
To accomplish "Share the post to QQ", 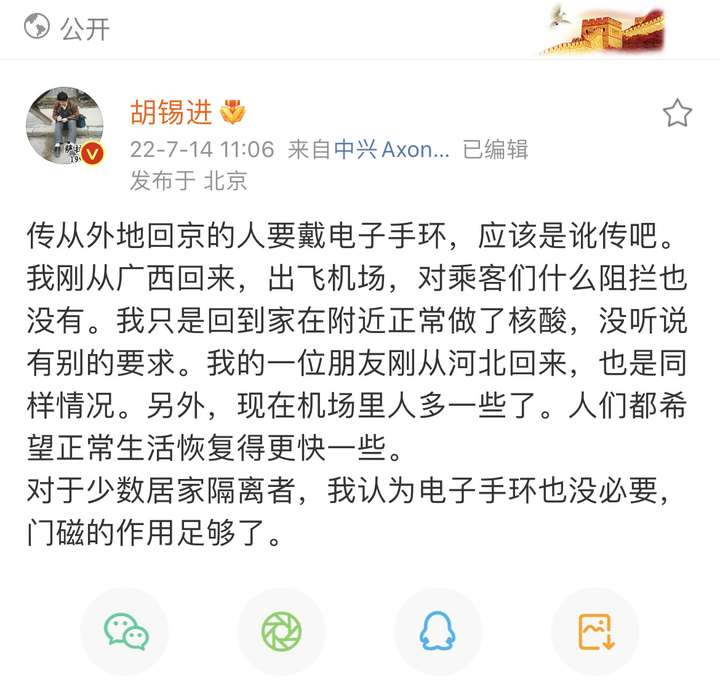I will point(438,630).
